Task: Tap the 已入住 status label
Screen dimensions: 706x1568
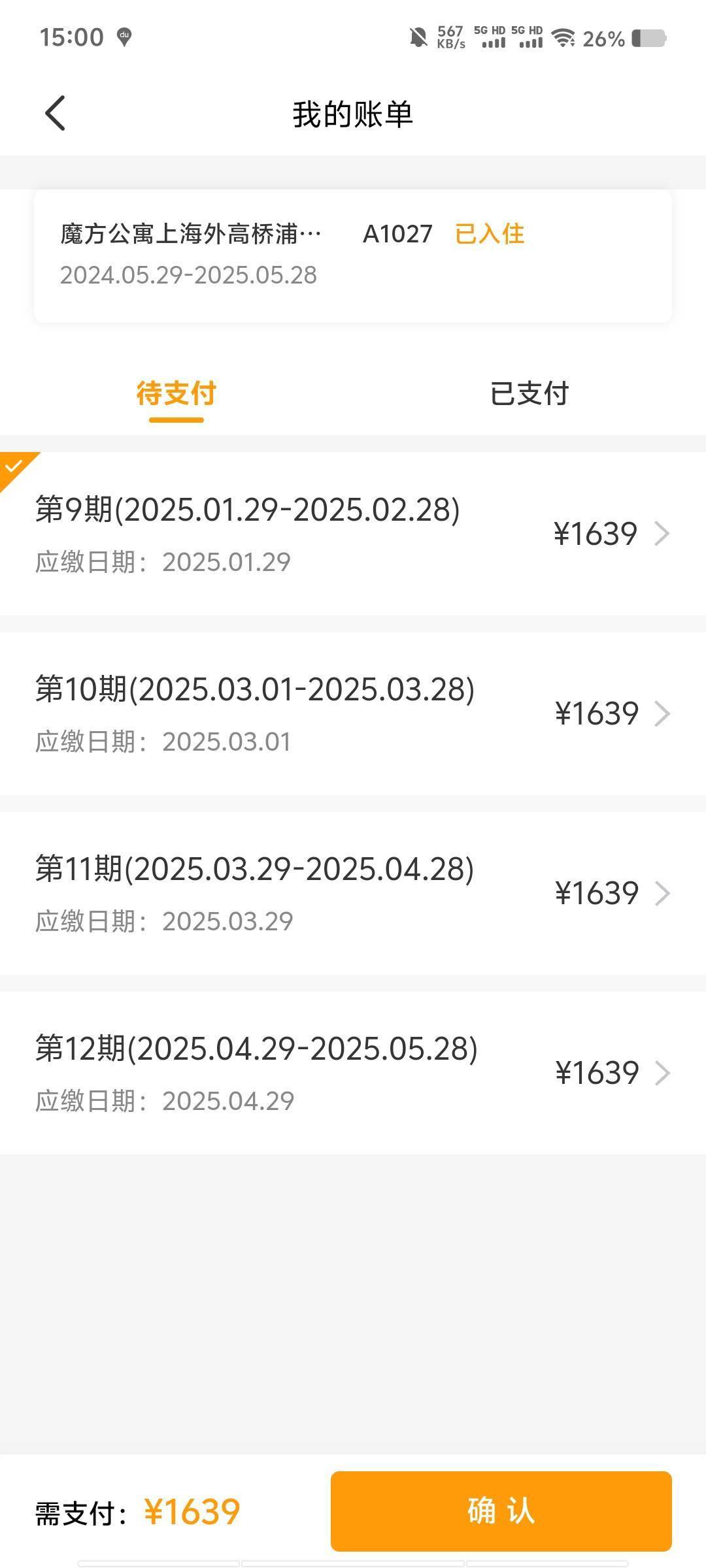Action: pos(490,233)
